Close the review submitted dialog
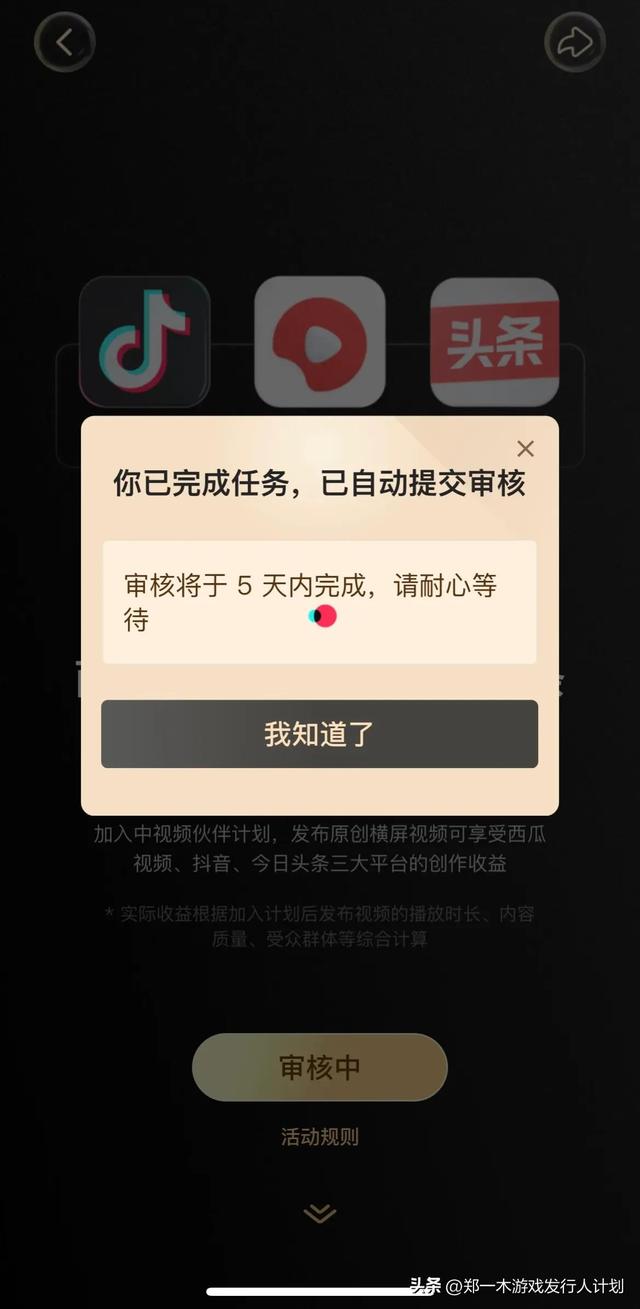The height and width of the screenshot is (1309, 640). click(525, 449)
